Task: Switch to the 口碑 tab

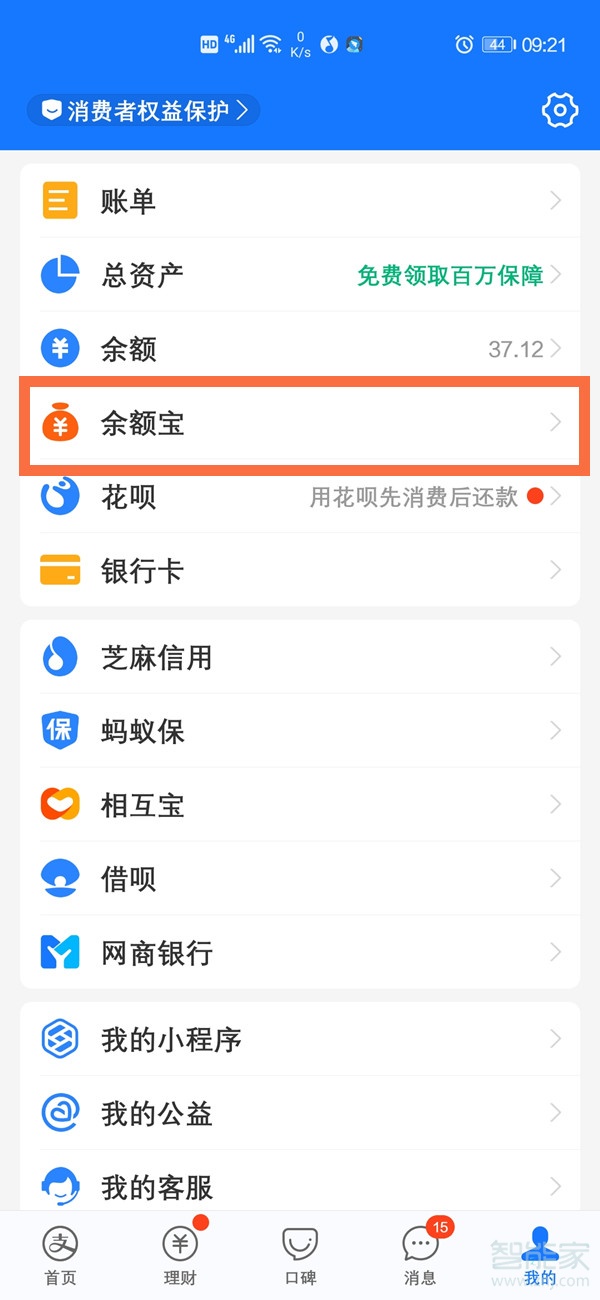Action: pos(300,1256)
